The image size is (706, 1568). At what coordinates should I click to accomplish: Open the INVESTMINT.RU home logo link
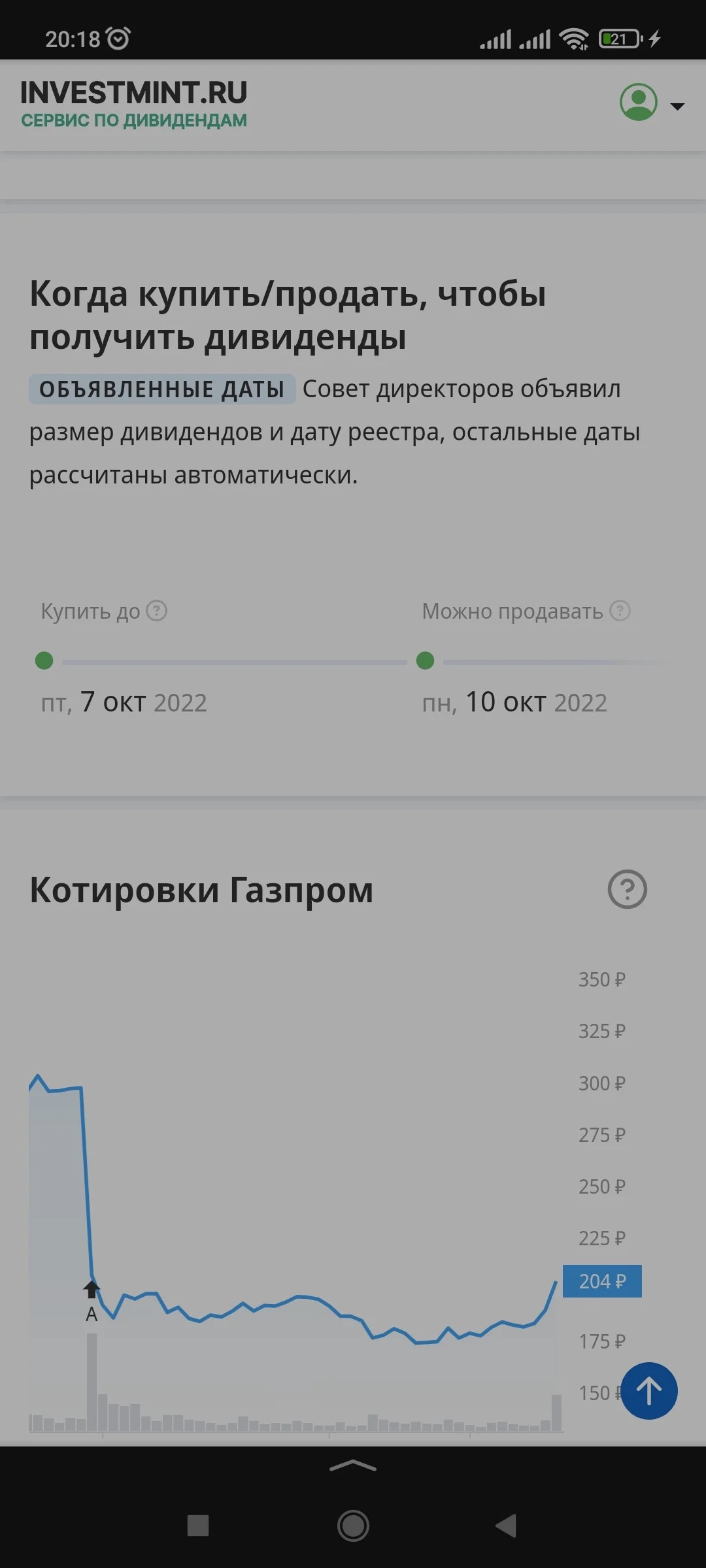pyautogui.click(x=134, y=104)
